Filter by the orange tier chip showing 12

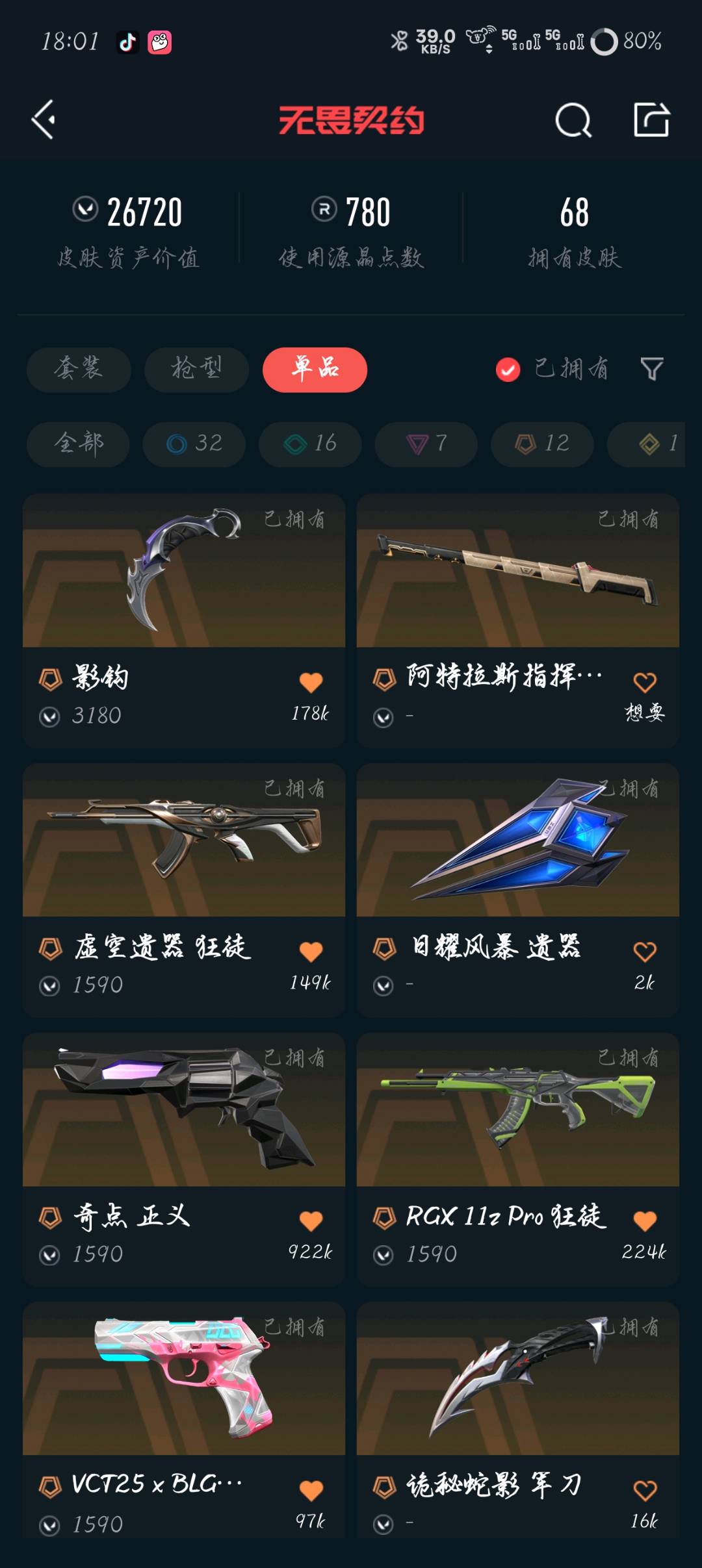(541, 444)
